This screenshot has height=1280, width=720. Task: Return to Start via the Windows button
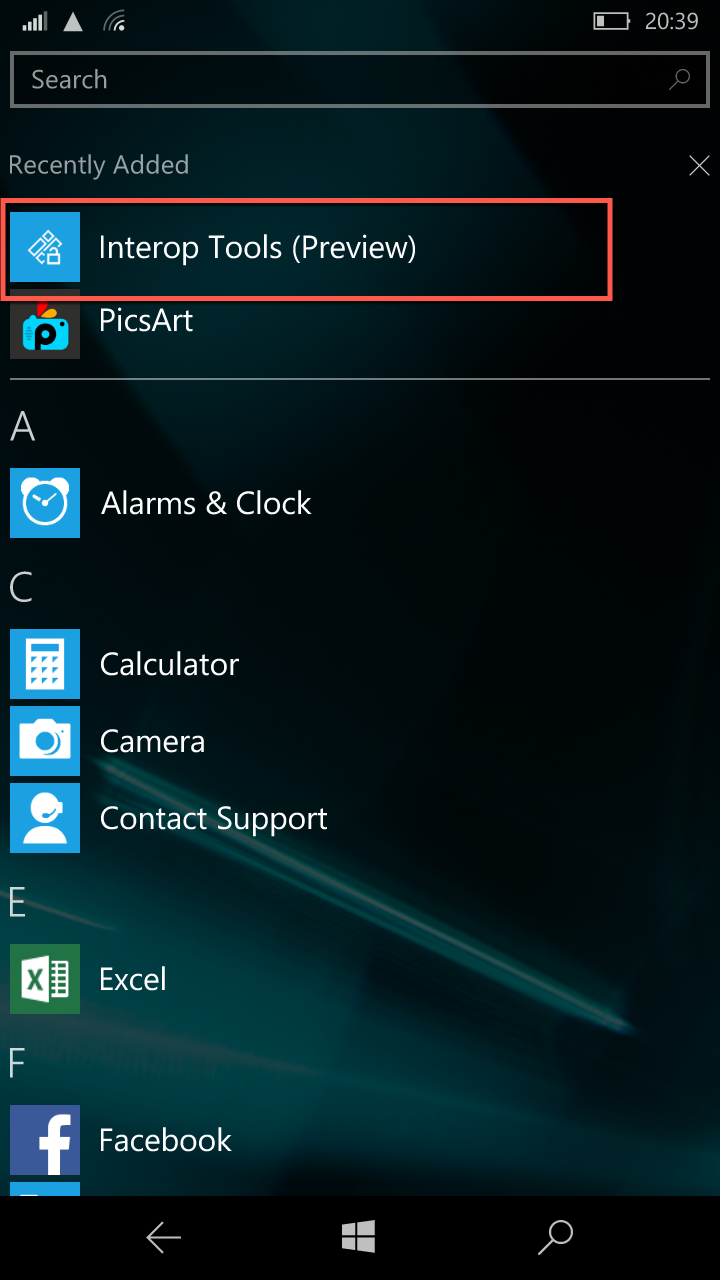point(358,1238)
